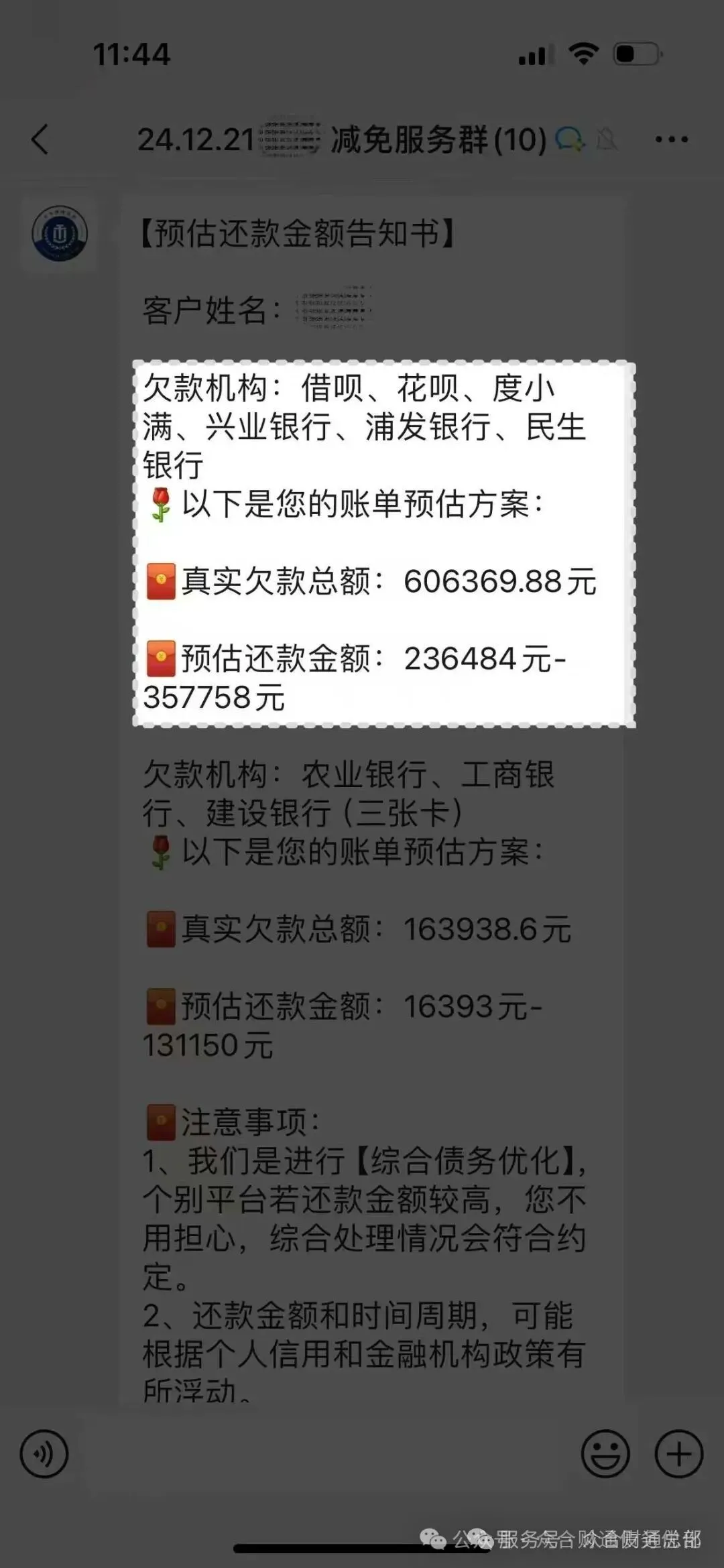
Task: Tap the chat search bubble icon beside group name
Action: click(569, 139)
